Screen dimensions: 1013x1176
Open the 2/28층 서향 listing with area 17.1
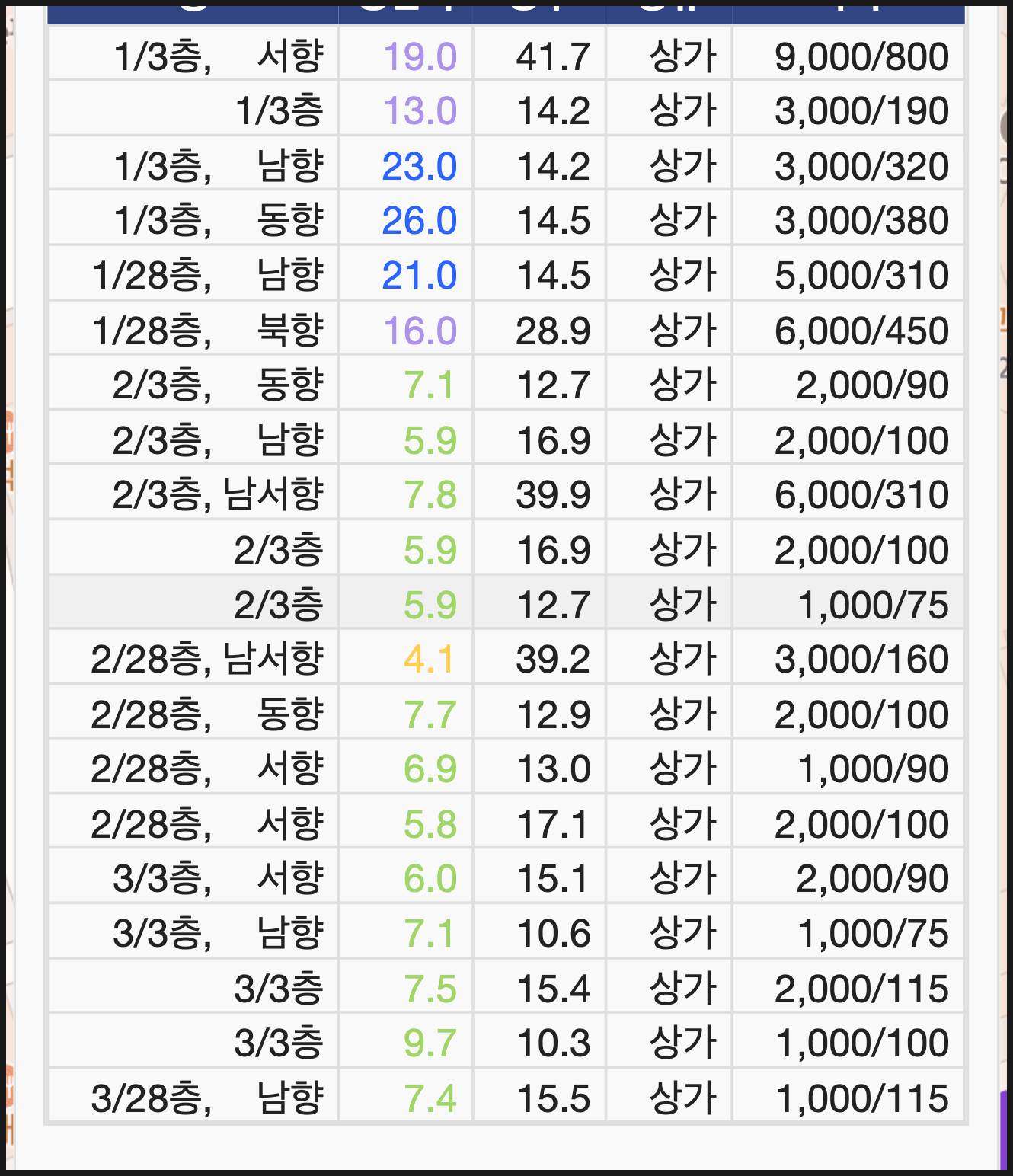(506, 824)
